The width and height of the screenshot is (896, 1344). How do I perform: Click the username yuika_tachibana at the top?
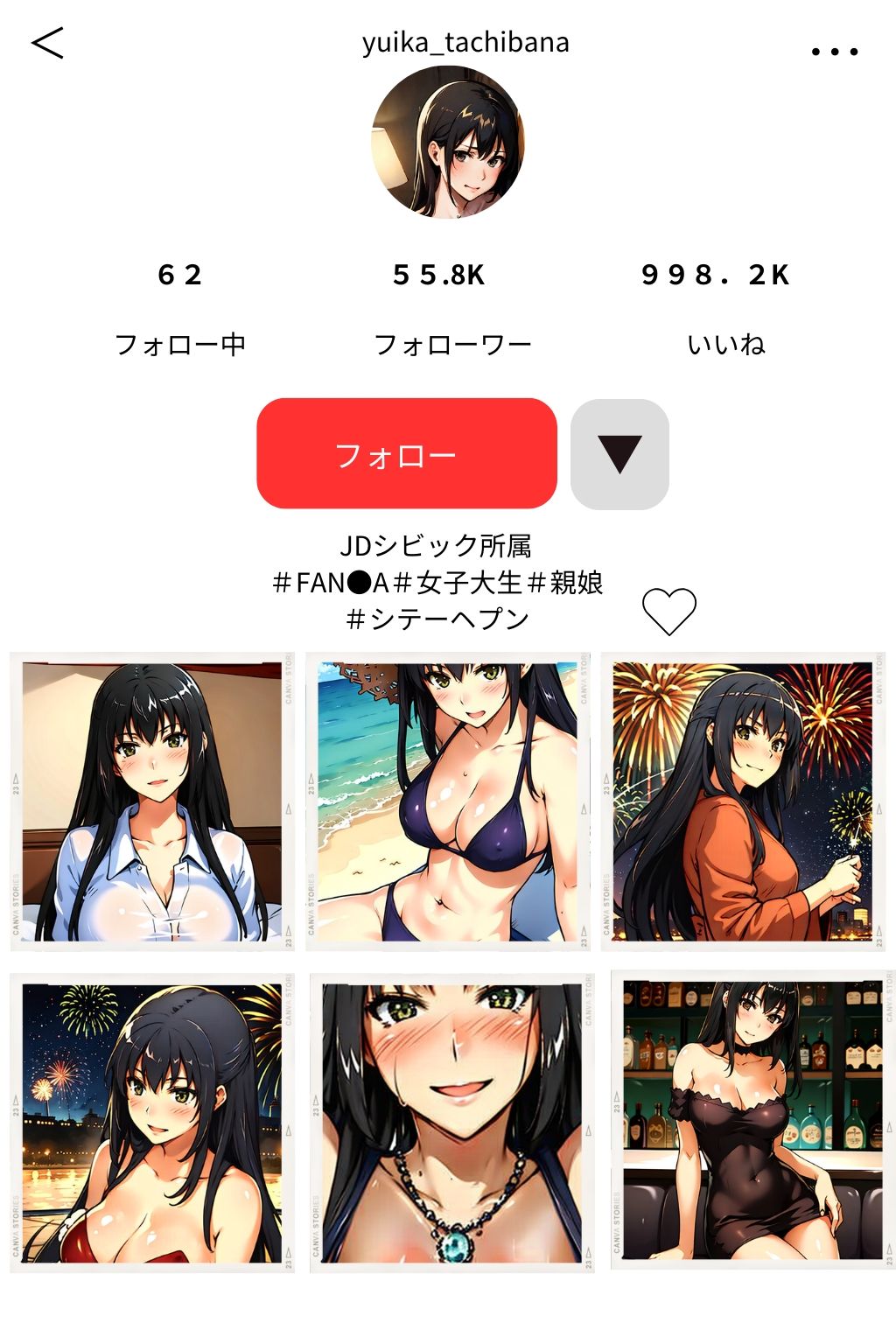[x=465, y=42]
